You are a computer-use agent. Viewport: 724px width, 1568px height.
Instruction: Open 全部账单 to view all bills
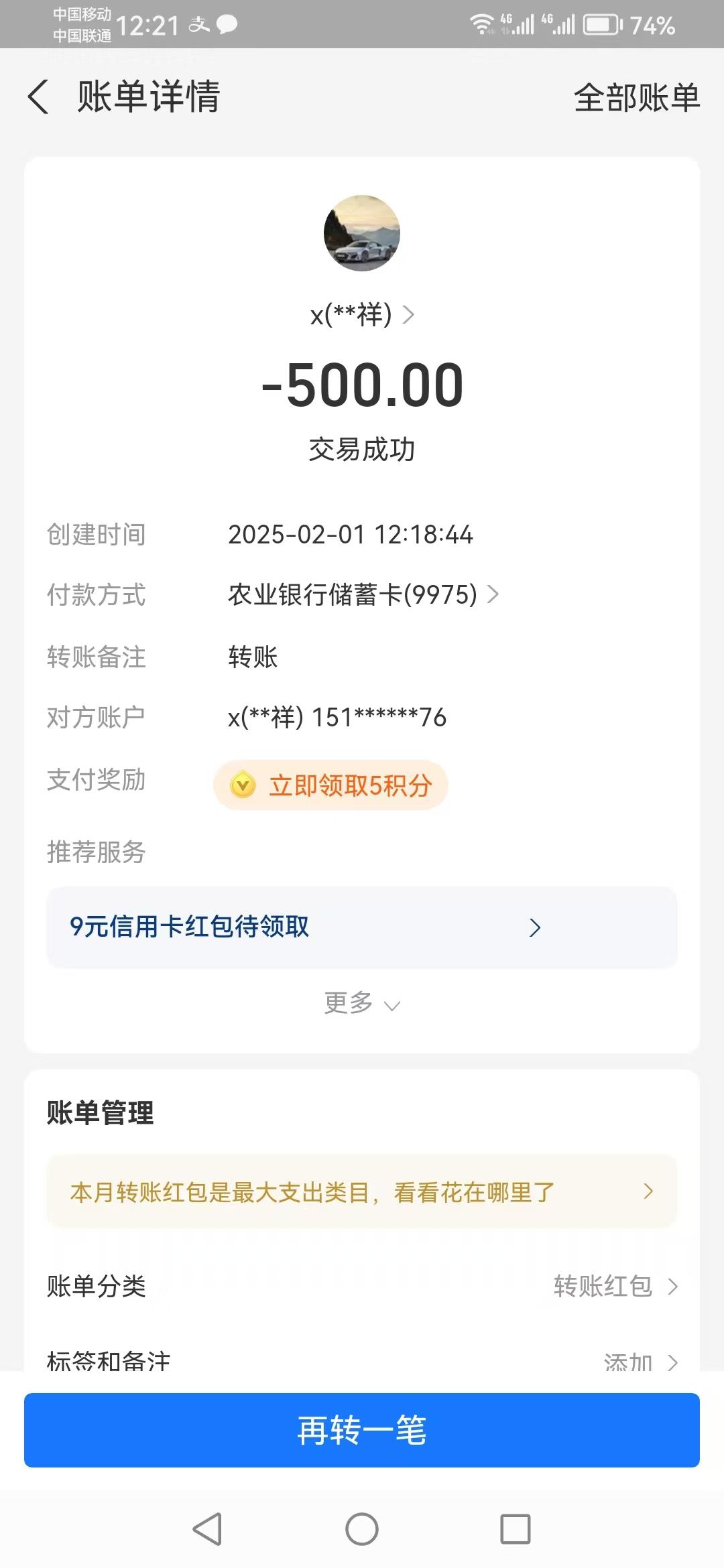click(x=636, y=98)
